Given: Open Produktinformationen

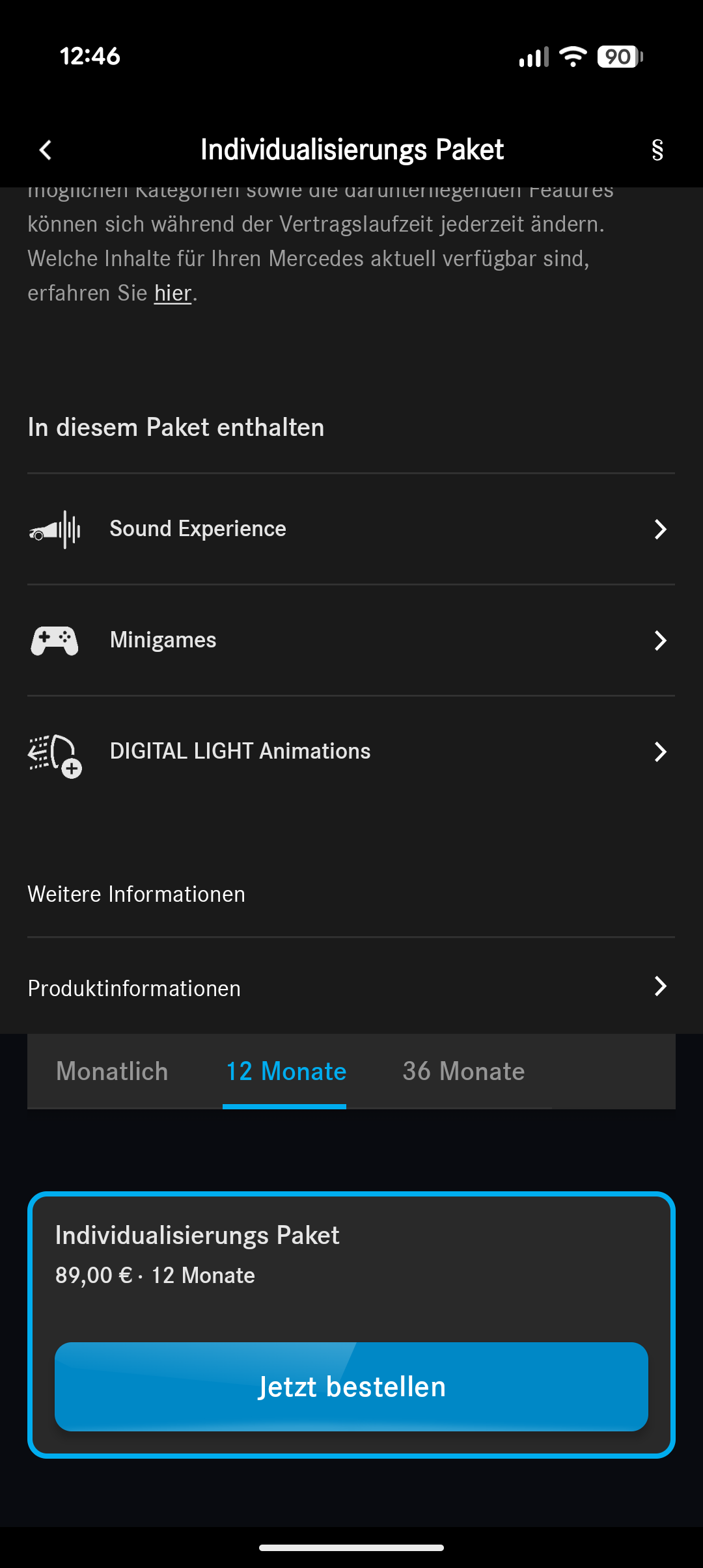Looking at the screenshot, I should pos(351,988).
